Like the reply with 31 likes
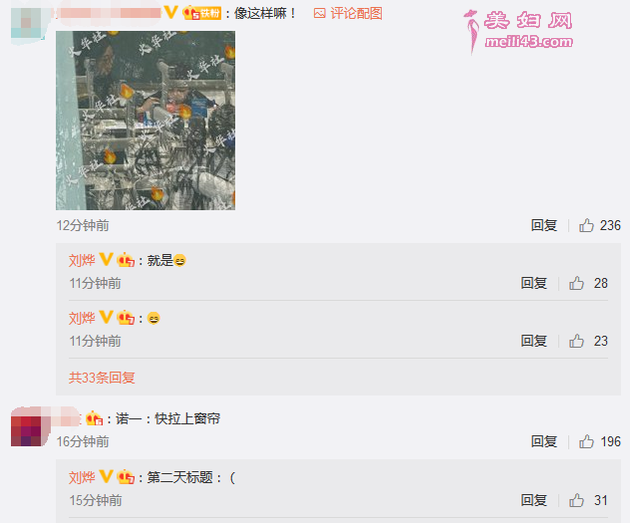Viewport: 630px width, 523px height. [x=577, y=500]
